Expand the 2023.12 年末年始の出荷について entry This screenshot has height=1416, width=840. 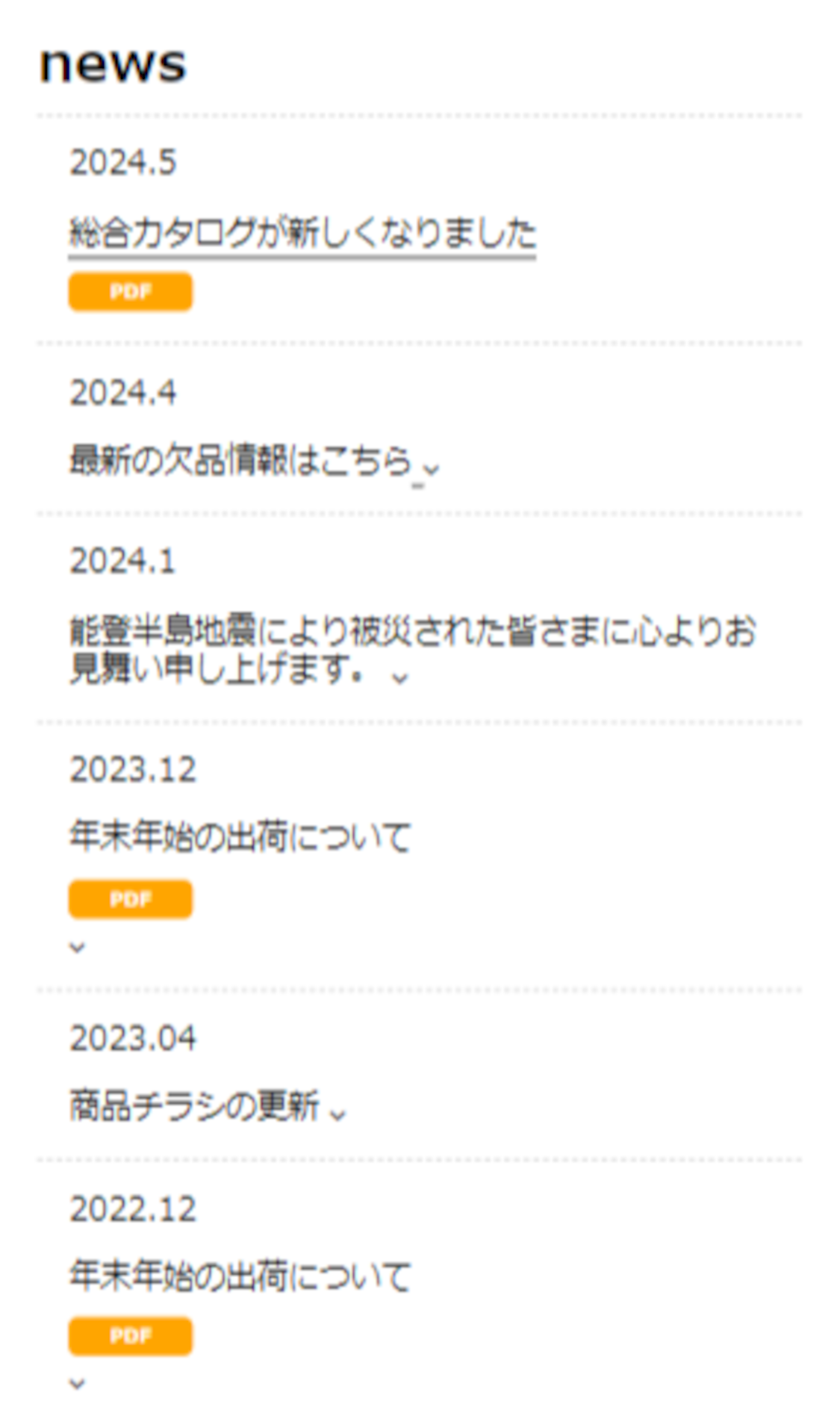[77, 948]
